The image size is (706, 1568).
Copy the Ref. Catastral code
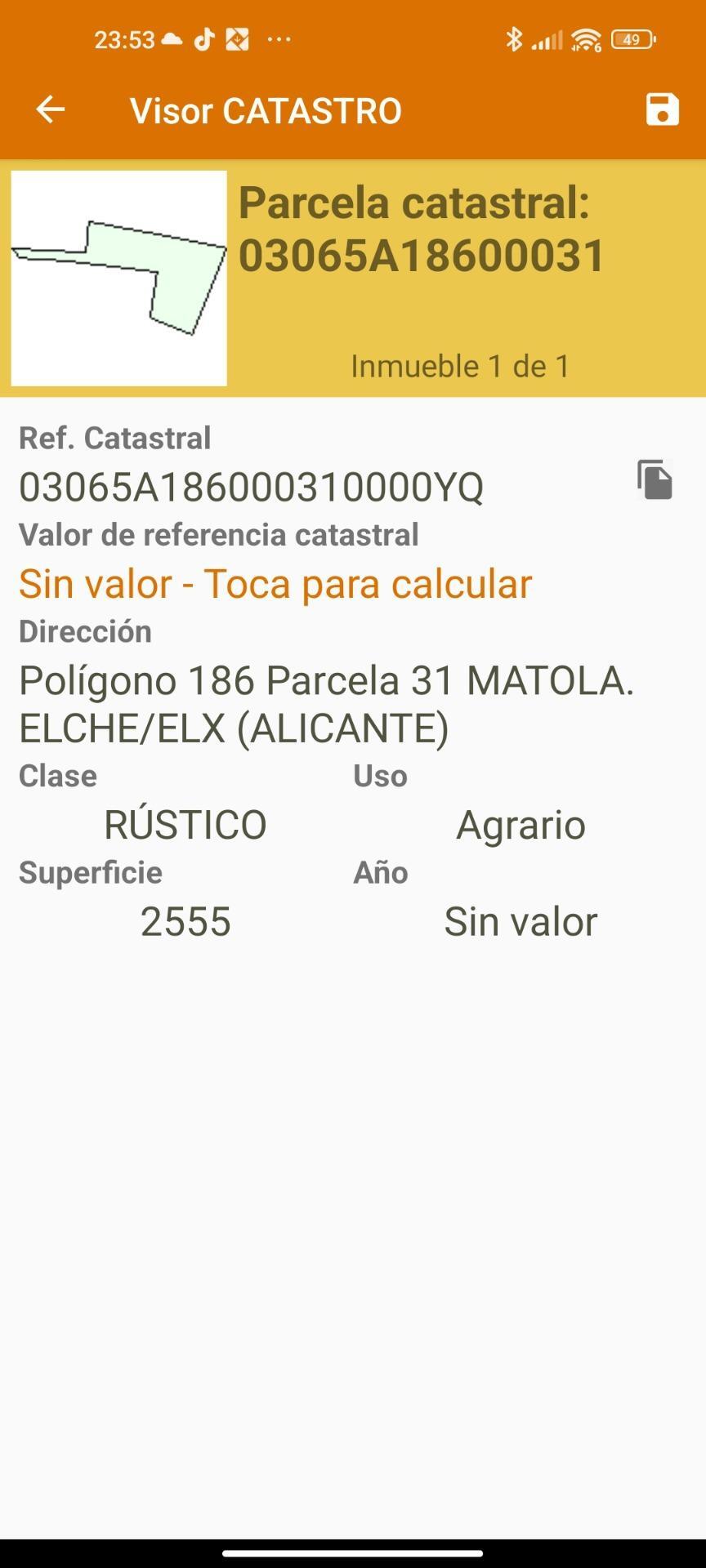pos(655,480)
